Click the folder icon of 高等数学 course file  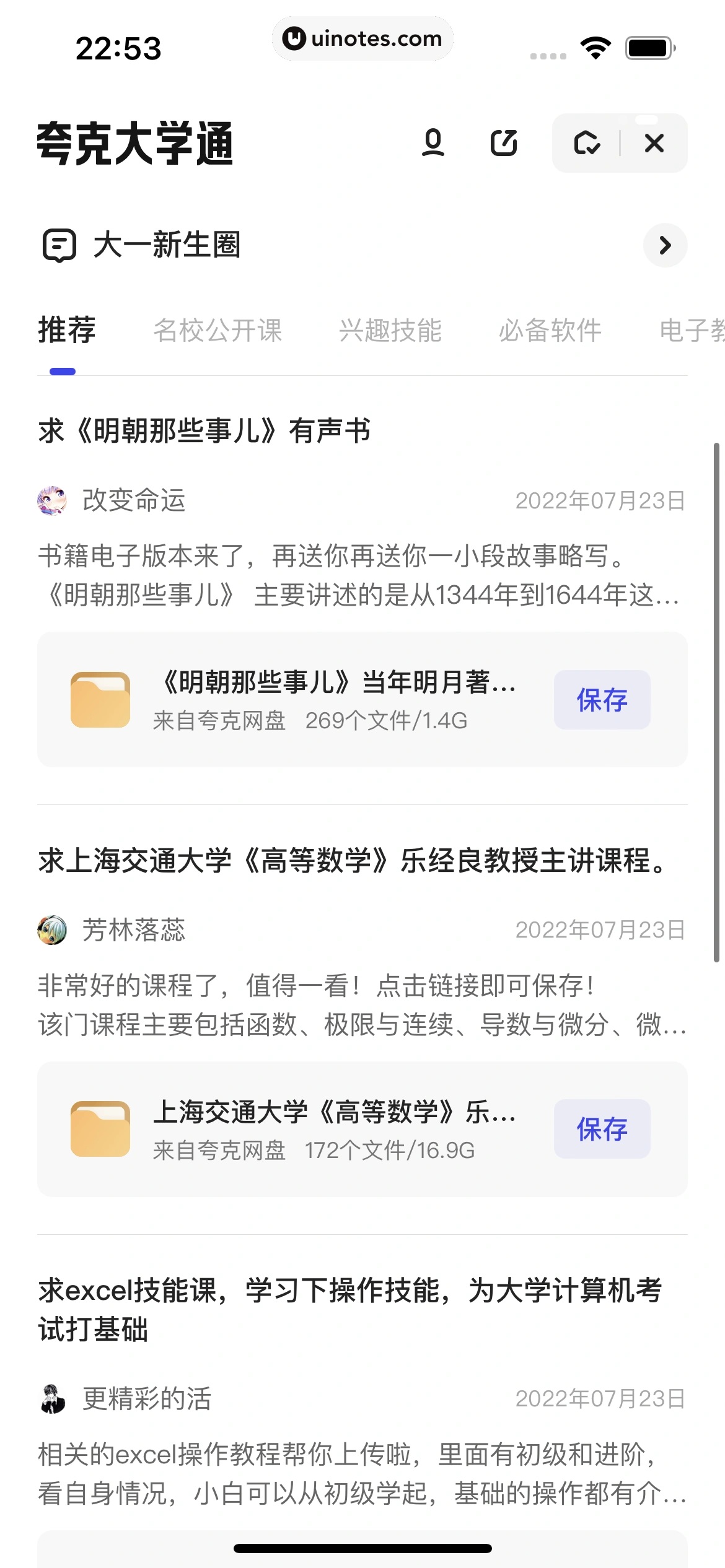102,1130
